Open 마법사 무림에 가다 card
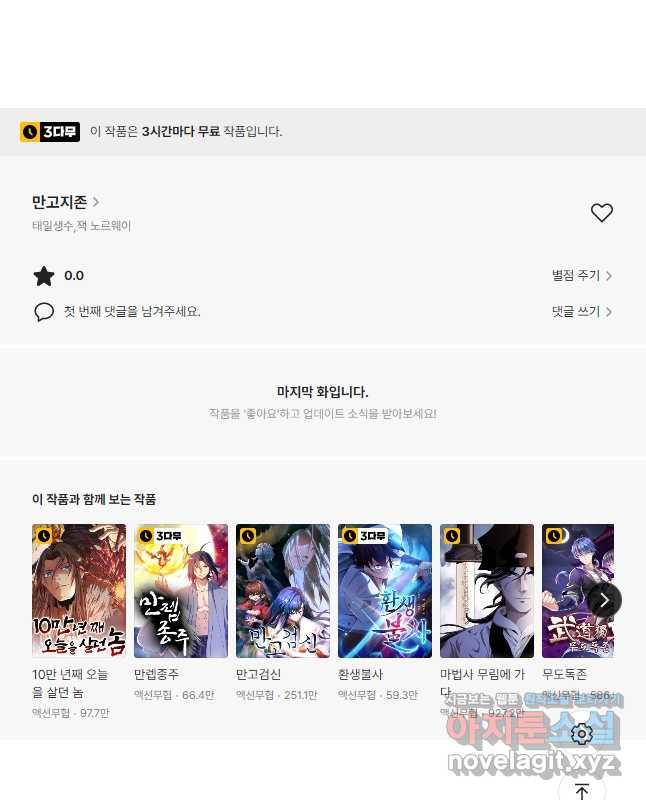The image size is (646, 800). point(487,590)
